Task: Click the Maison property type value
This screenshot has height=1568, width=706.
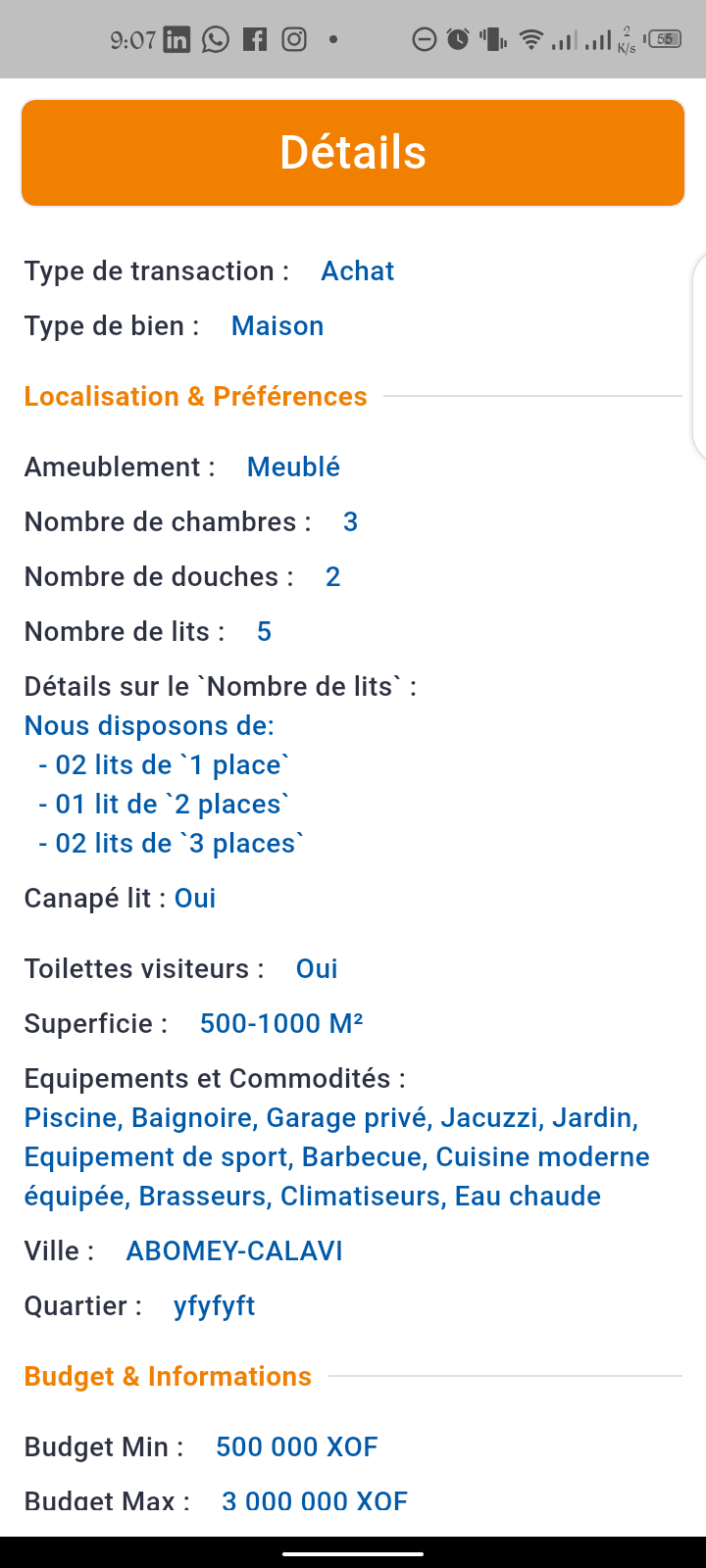Action: click(277, 325)
